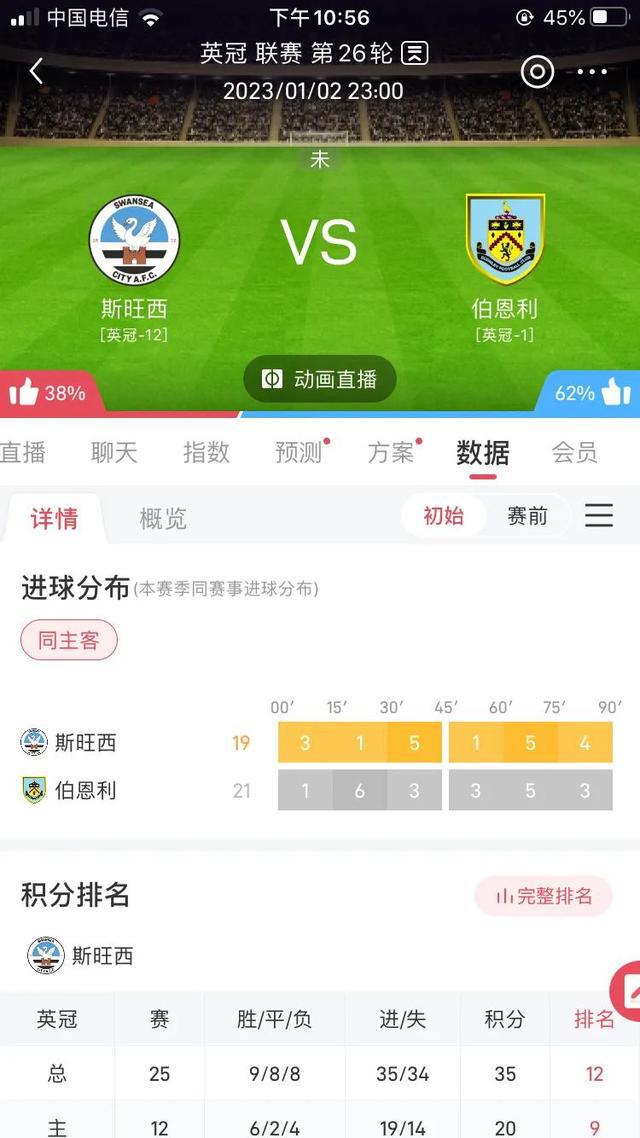640x1138 pixels.
Task: Tap the circular target icon near the menu
Action: click(x=537, y=72)
